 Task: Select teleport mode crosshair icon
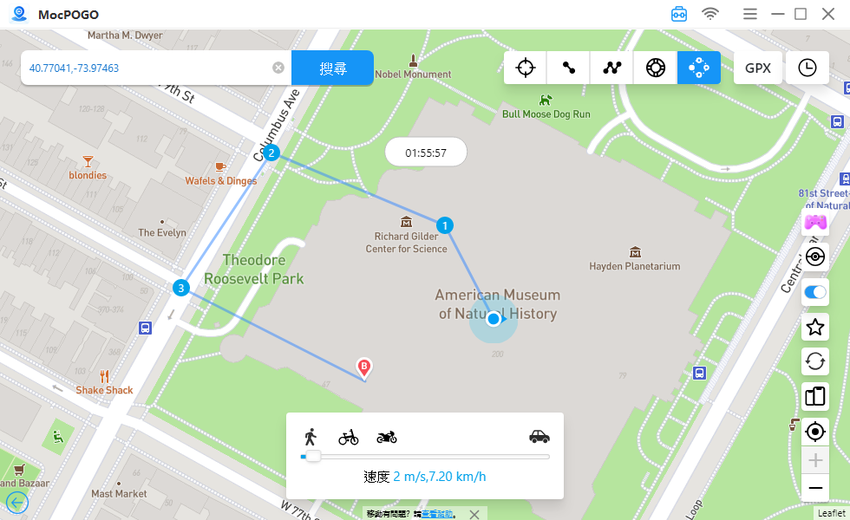pos(525,68)
